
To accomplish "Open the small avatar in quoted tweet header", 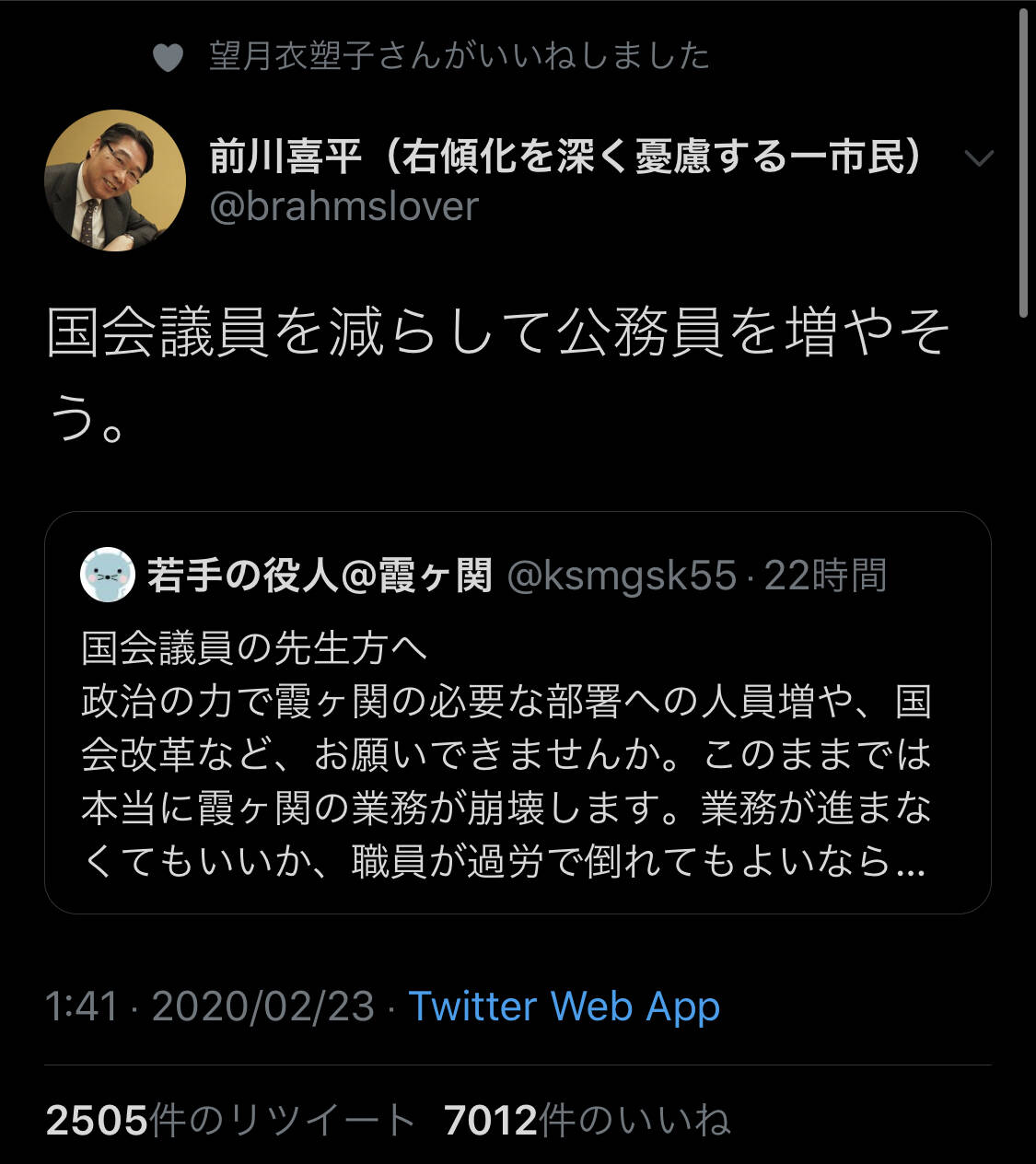I will point(108,577).
